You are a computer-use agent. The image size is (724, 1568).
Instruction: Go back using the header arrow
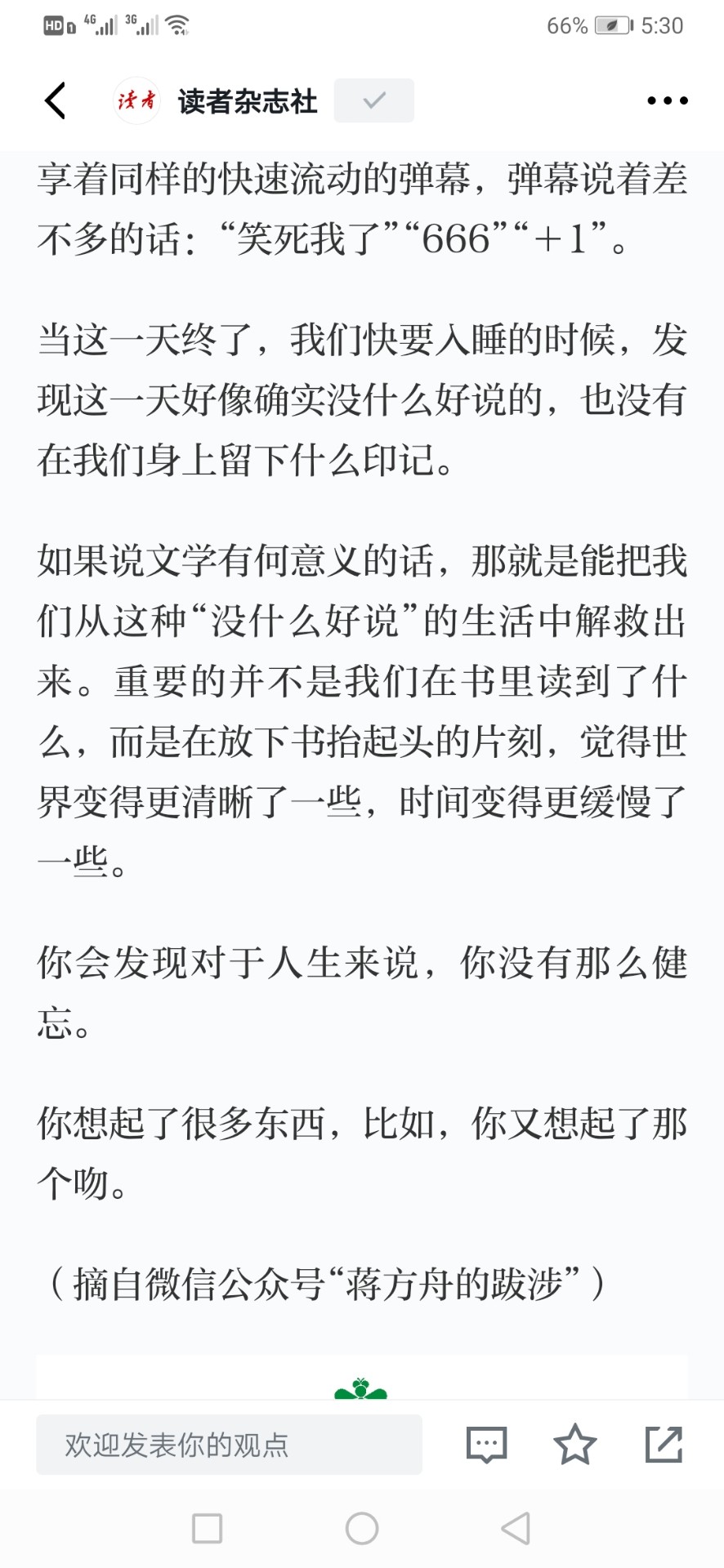tap(56, 101)
